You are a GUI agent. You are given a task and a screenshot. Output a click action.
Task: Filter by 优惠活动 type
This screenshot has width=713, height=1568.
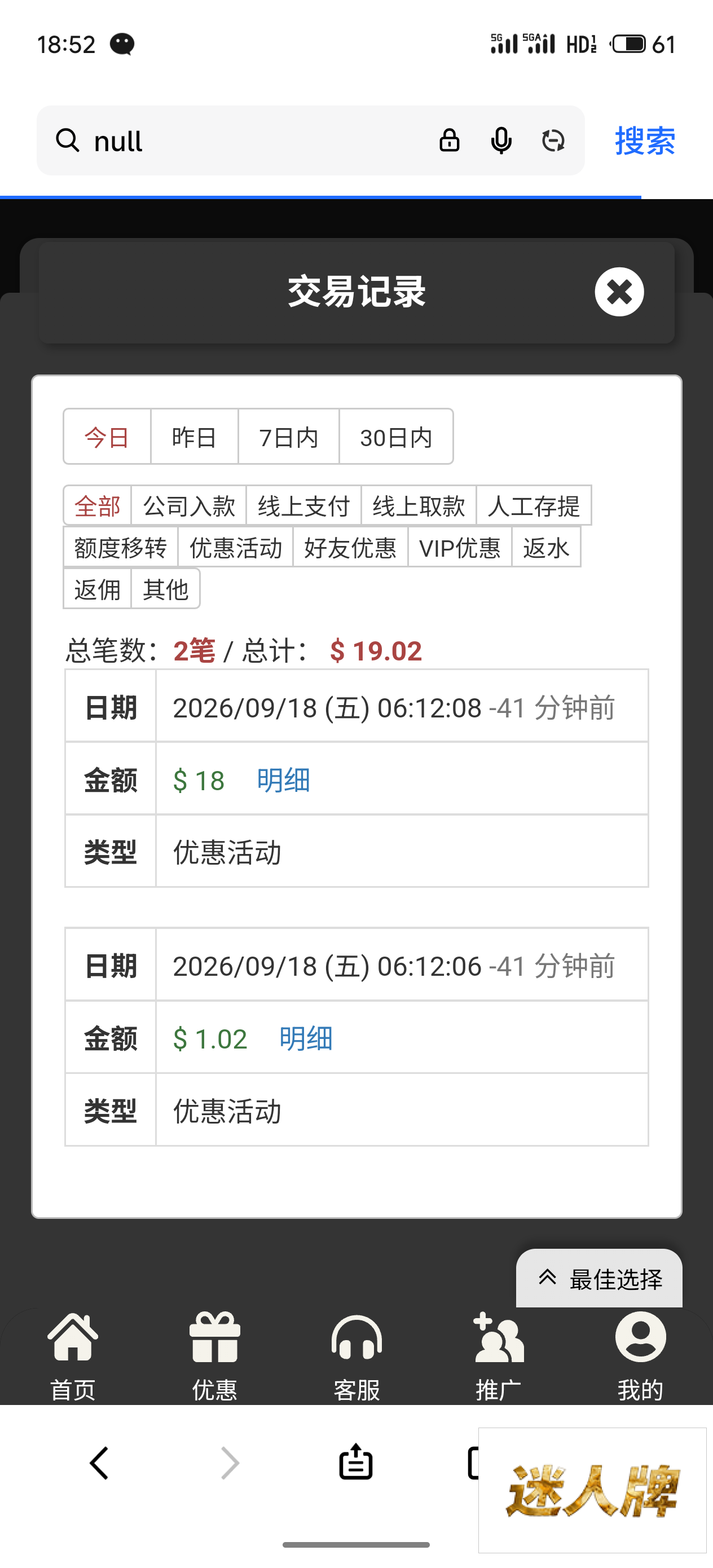(236, 548)
